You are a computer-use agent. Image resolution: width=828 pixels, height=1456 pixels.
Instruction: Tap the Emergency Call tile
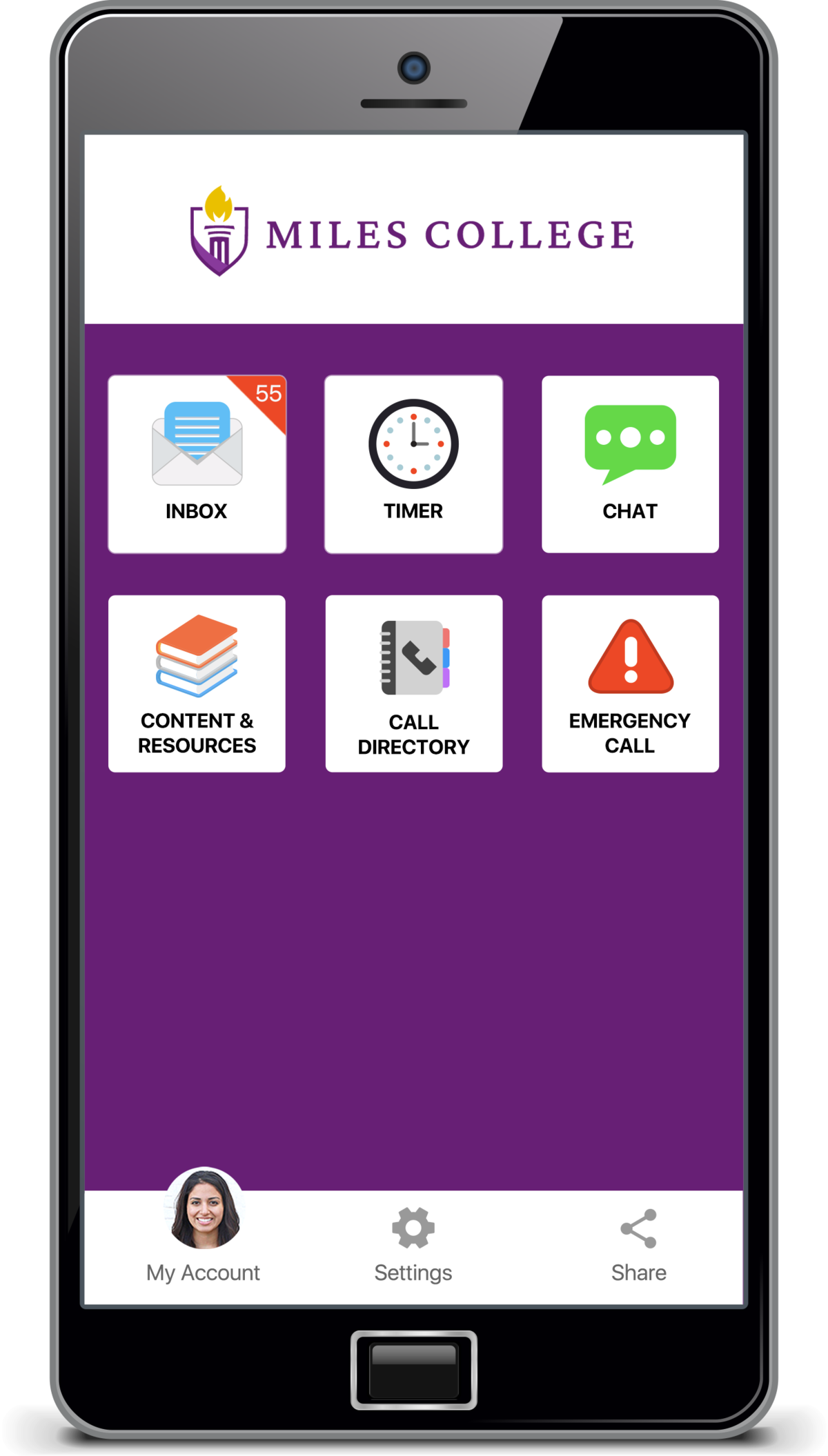630,683
